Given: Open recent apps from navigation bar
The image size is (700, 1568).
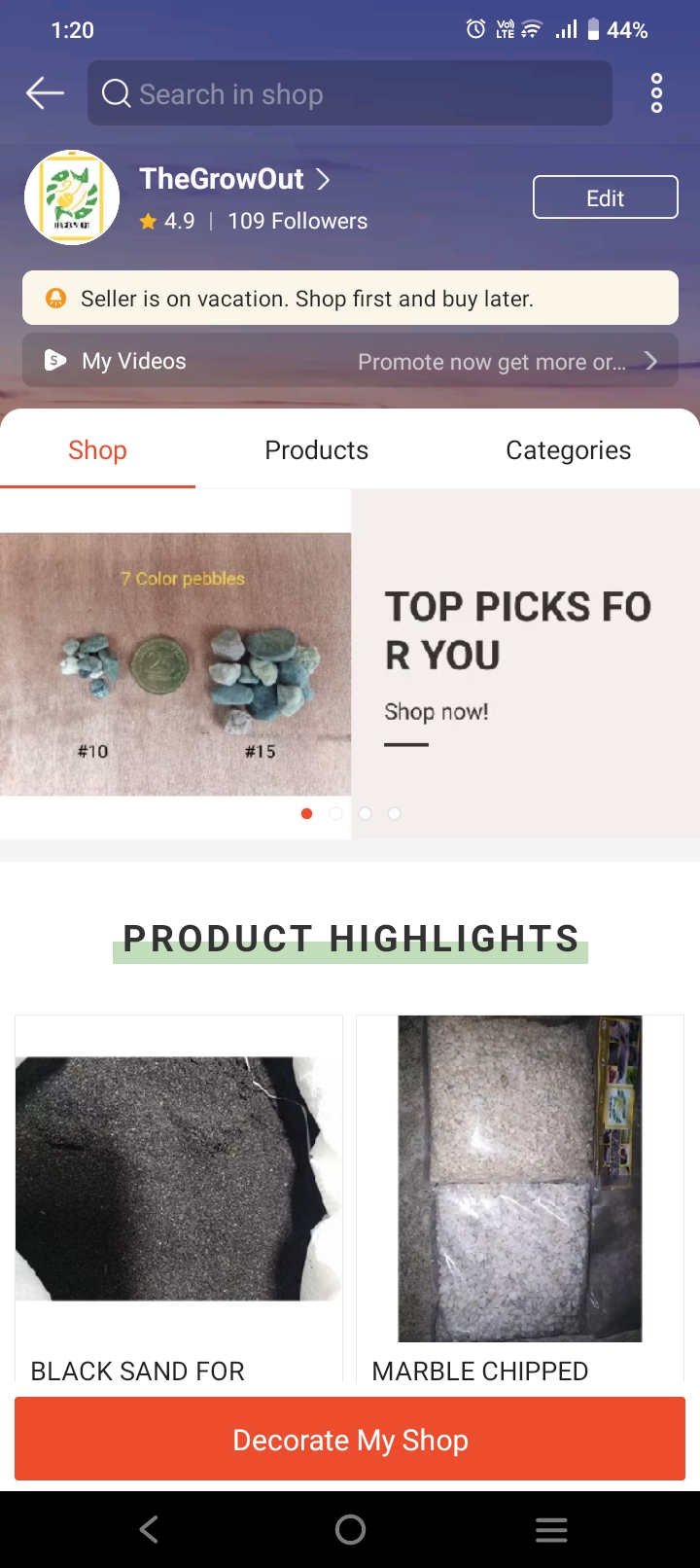Looking at the screenshot, I should 551,1530.
